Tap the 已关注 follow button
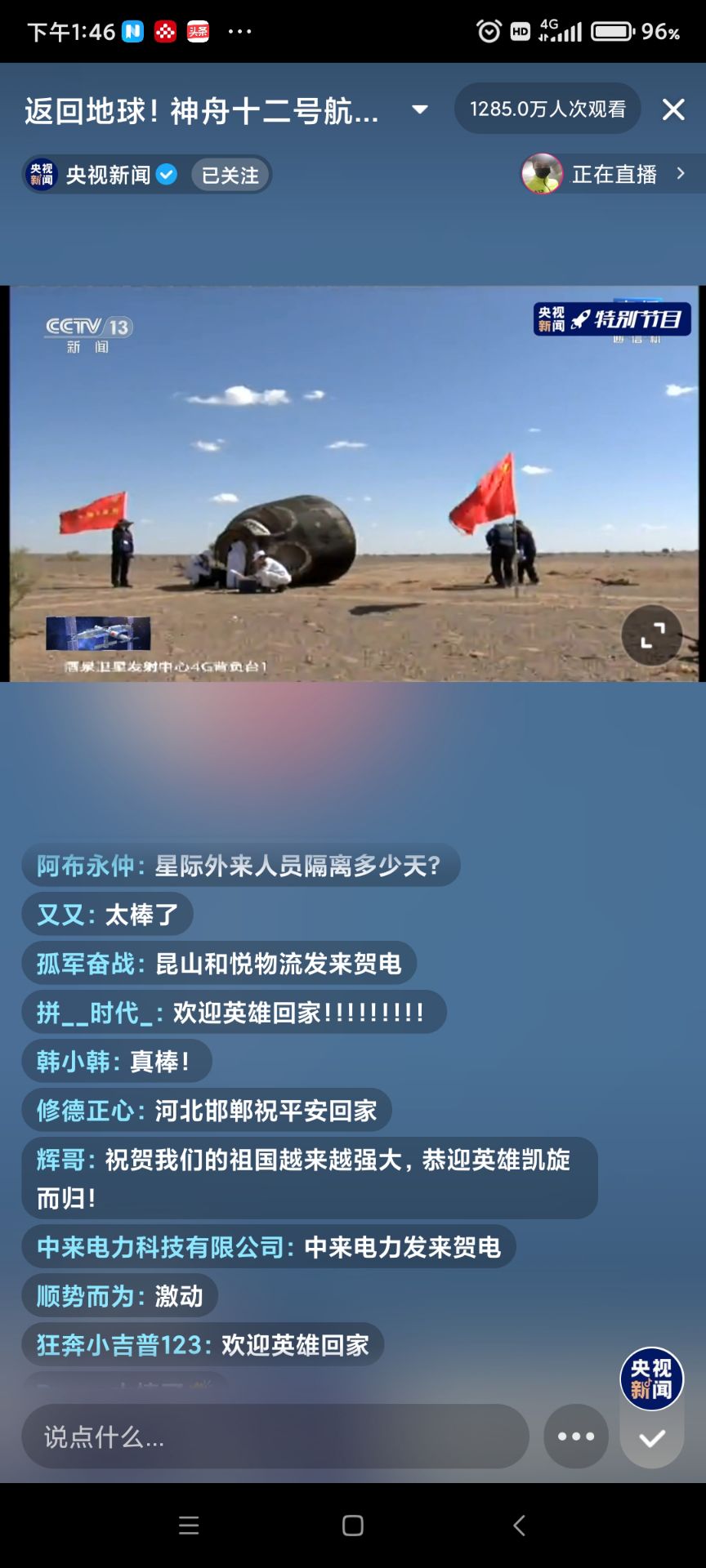Viewport: 706px width, 1568px height. [x=230, y=176]
